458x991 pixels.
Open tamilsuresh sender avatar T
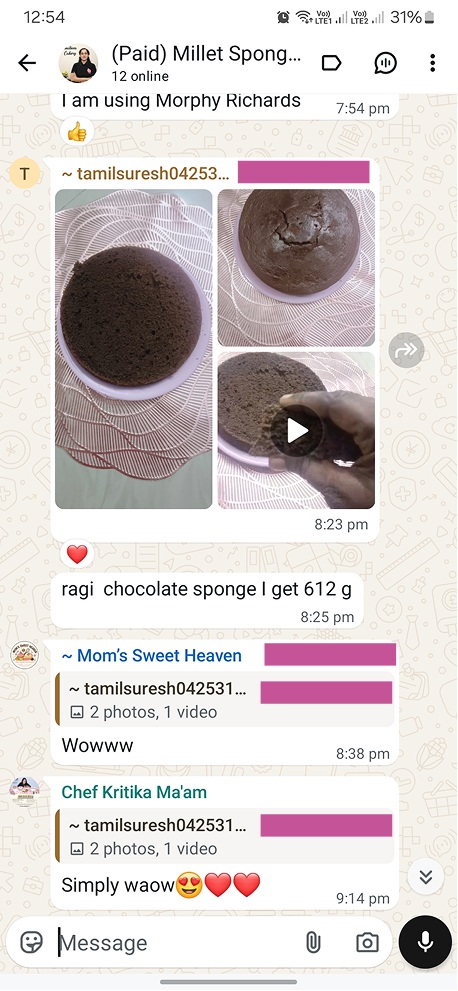(25, 174)
